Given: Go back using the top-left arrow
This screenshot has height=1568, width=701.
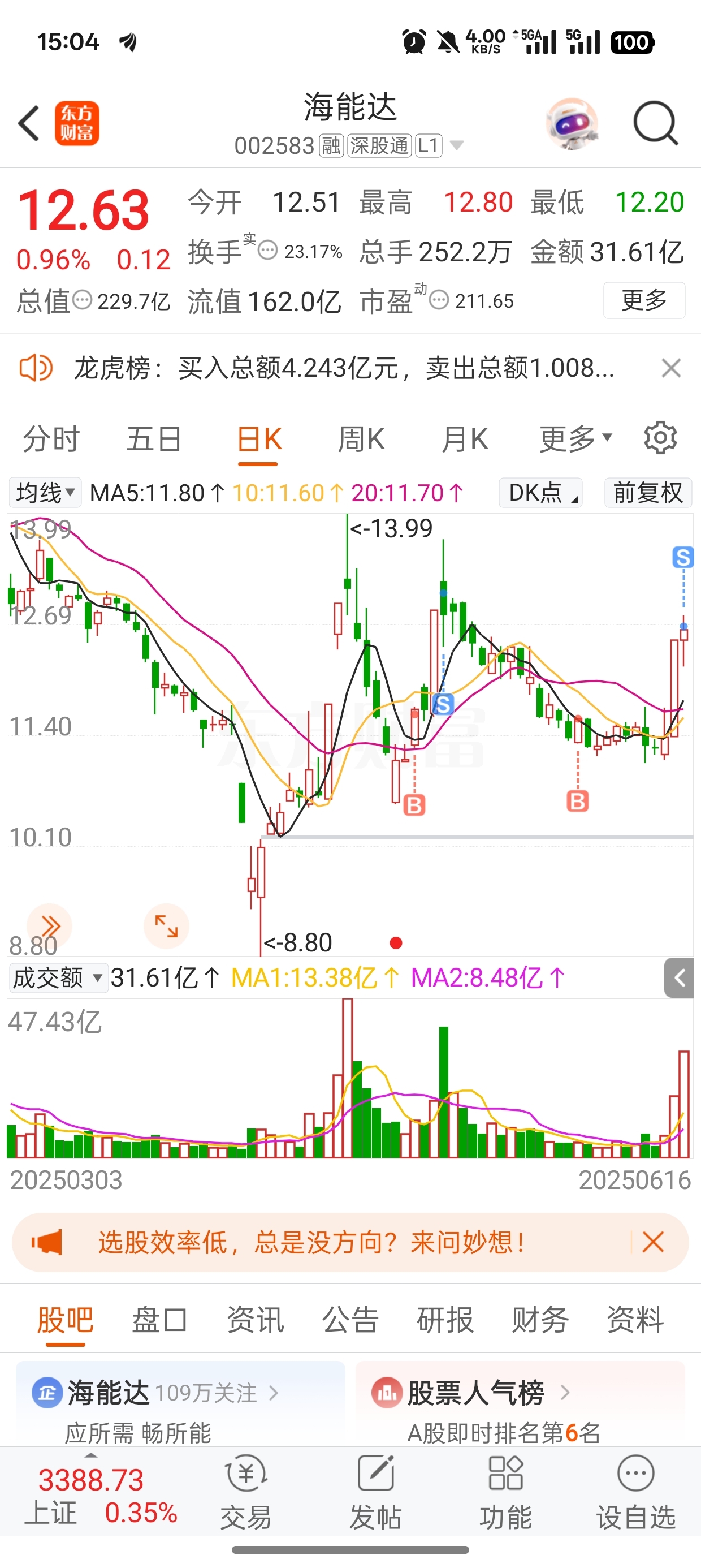Looking at the screenshot, I should (29, 123).
